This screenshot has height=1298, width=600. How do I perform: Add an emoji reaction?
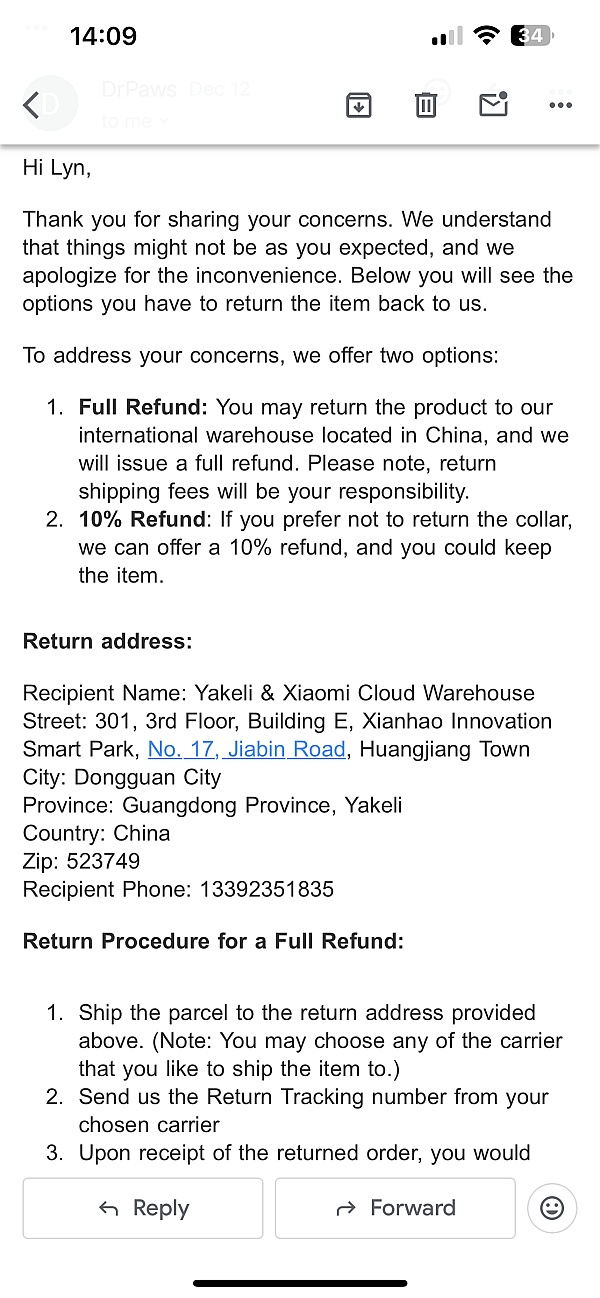[x=552, y=1208]
